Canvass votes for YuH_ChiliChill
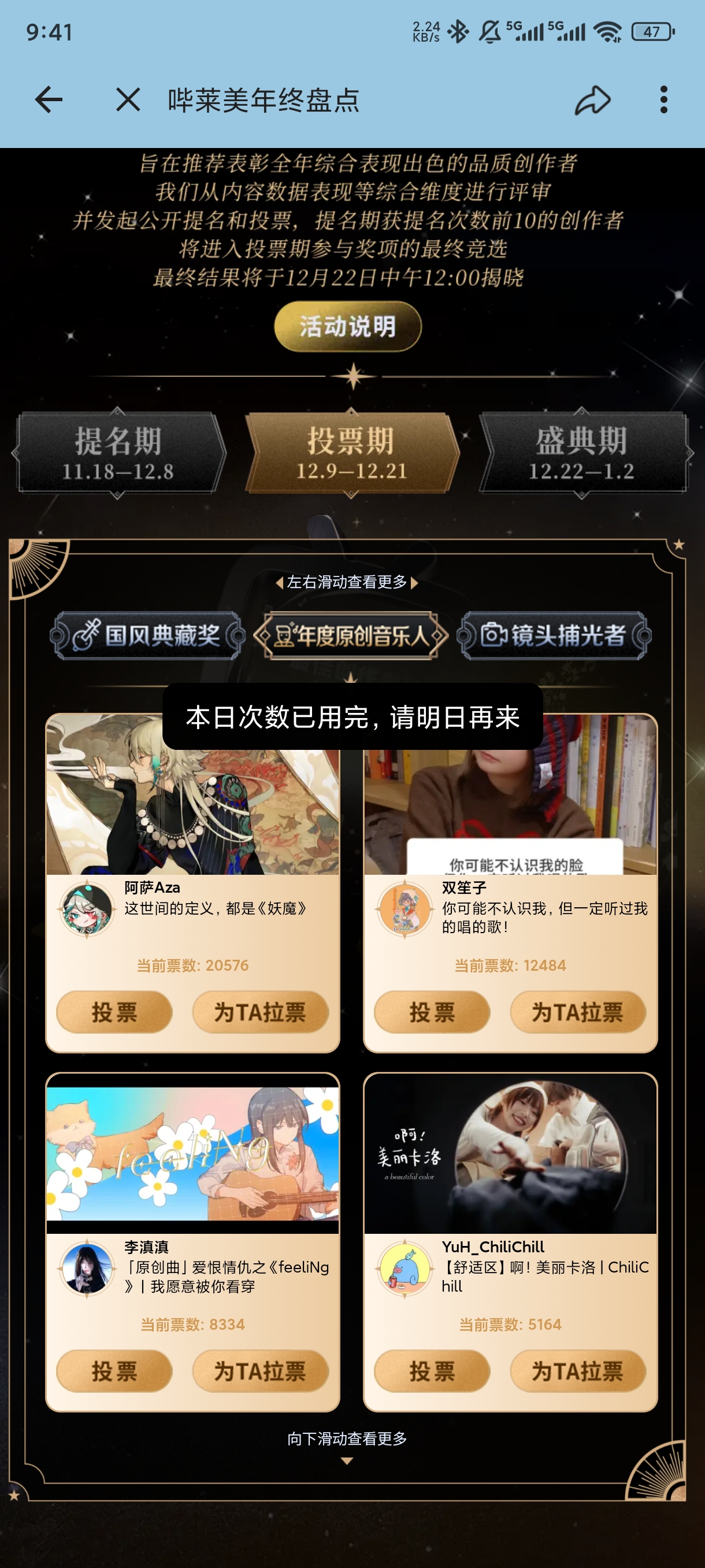 [x=578, y=1371]
